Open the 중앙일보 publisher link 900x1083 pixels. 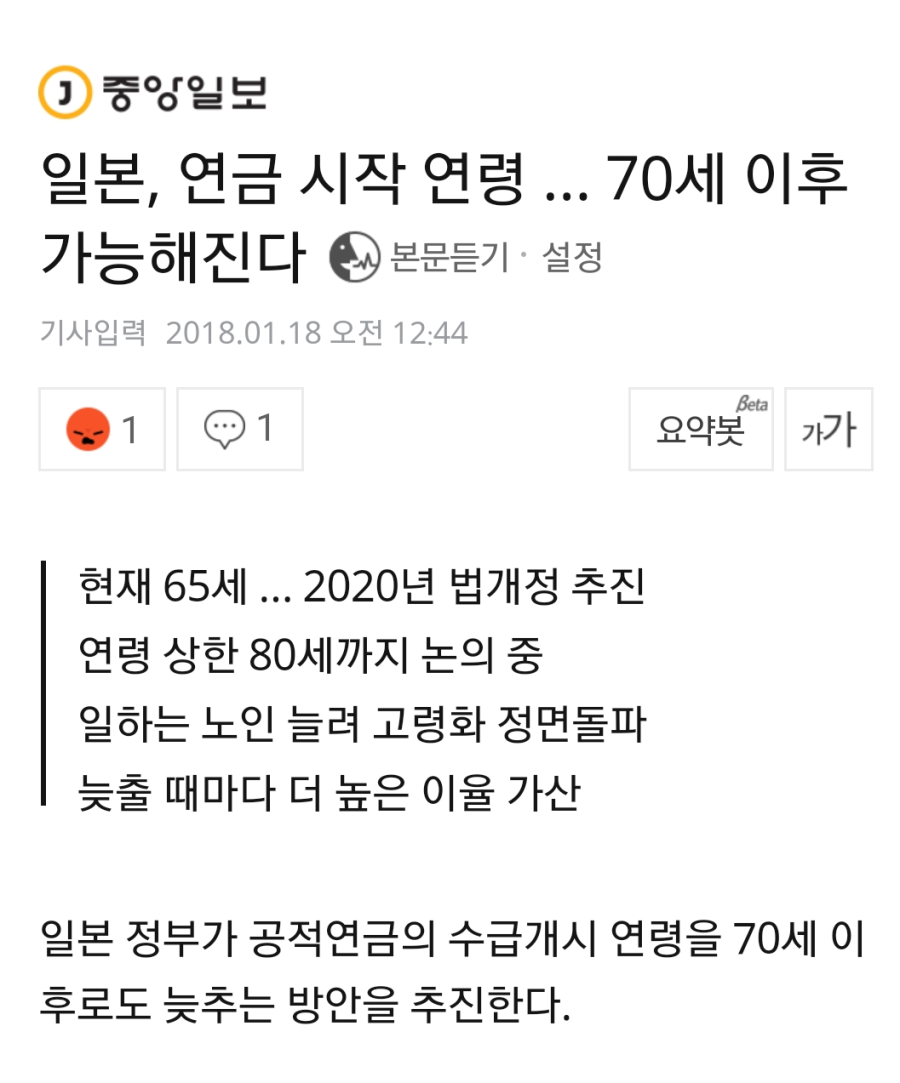pos(152,93)
